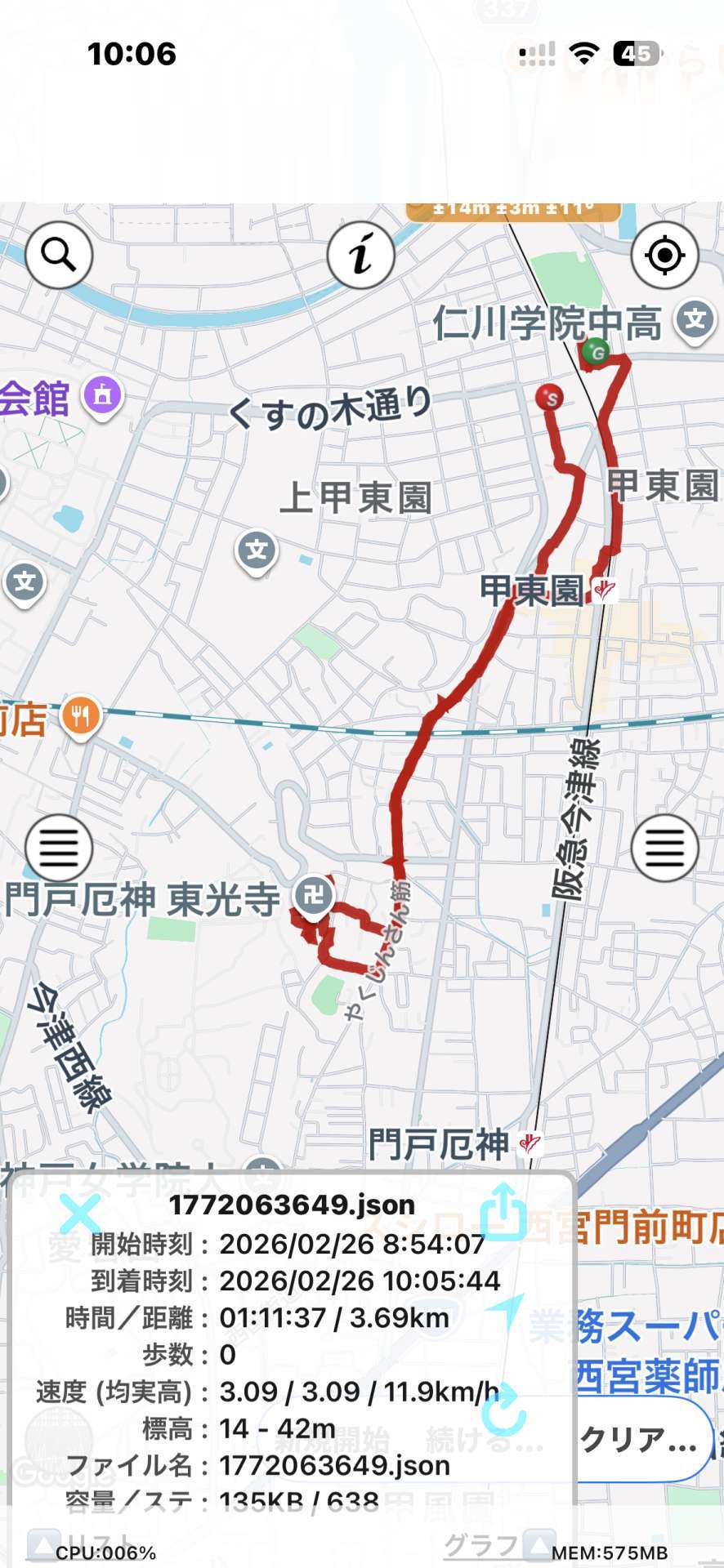Open the left hamburger menu
724x1568 pixels.
tap(59, 848)
